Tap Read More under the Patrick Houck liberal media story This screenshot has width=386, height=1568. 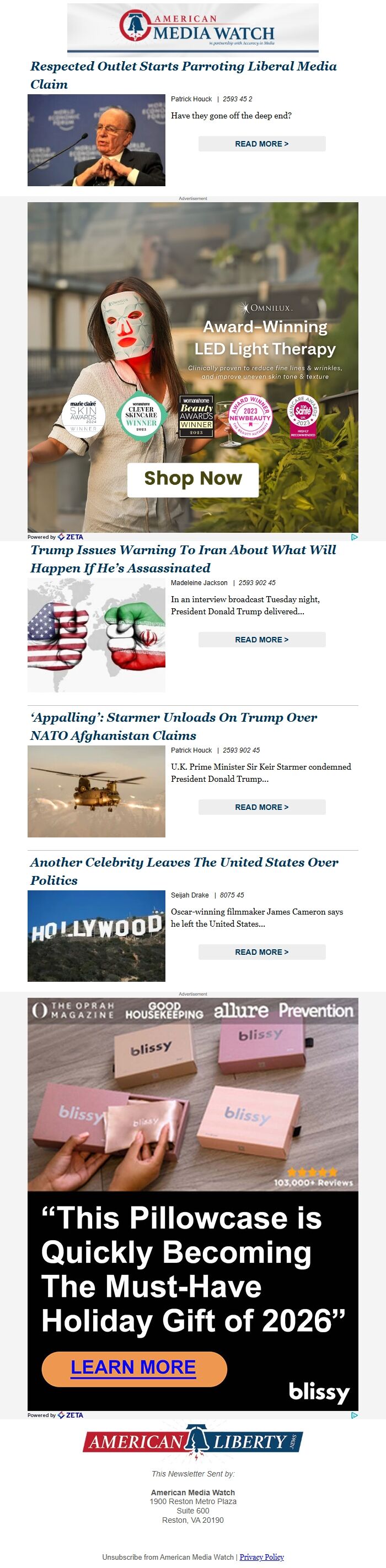262,144
